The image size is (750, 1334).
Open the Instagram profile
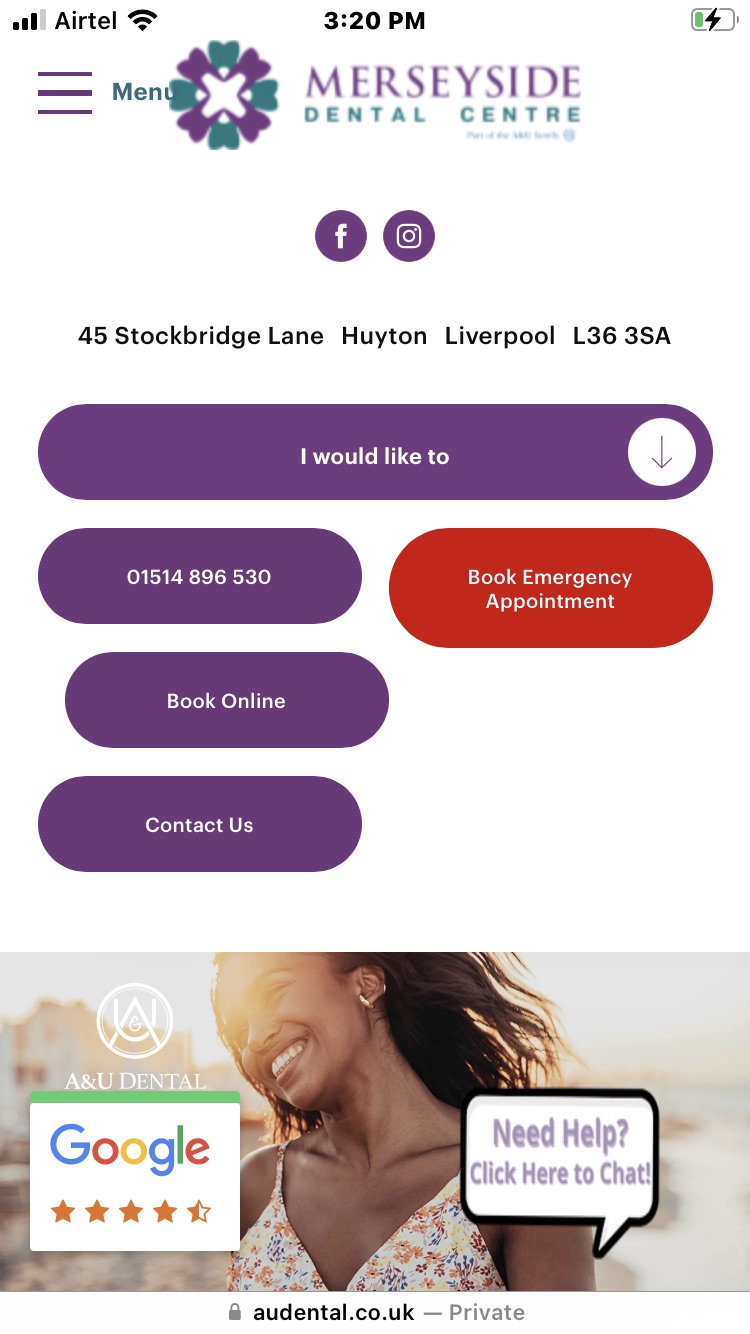point(409,236)
